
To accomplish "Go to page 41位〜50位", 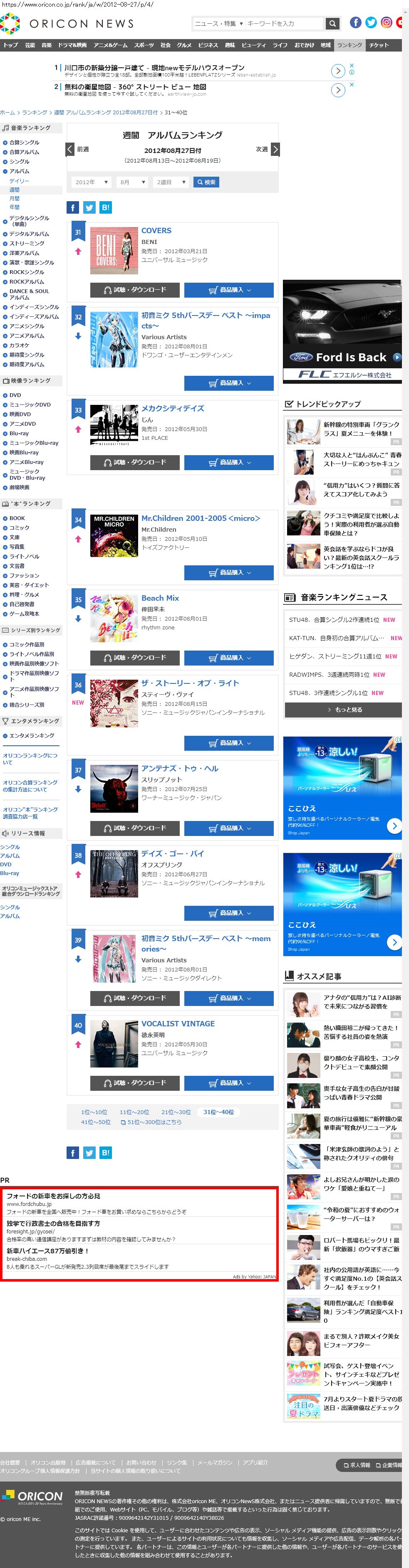I will pos(96,1122).
